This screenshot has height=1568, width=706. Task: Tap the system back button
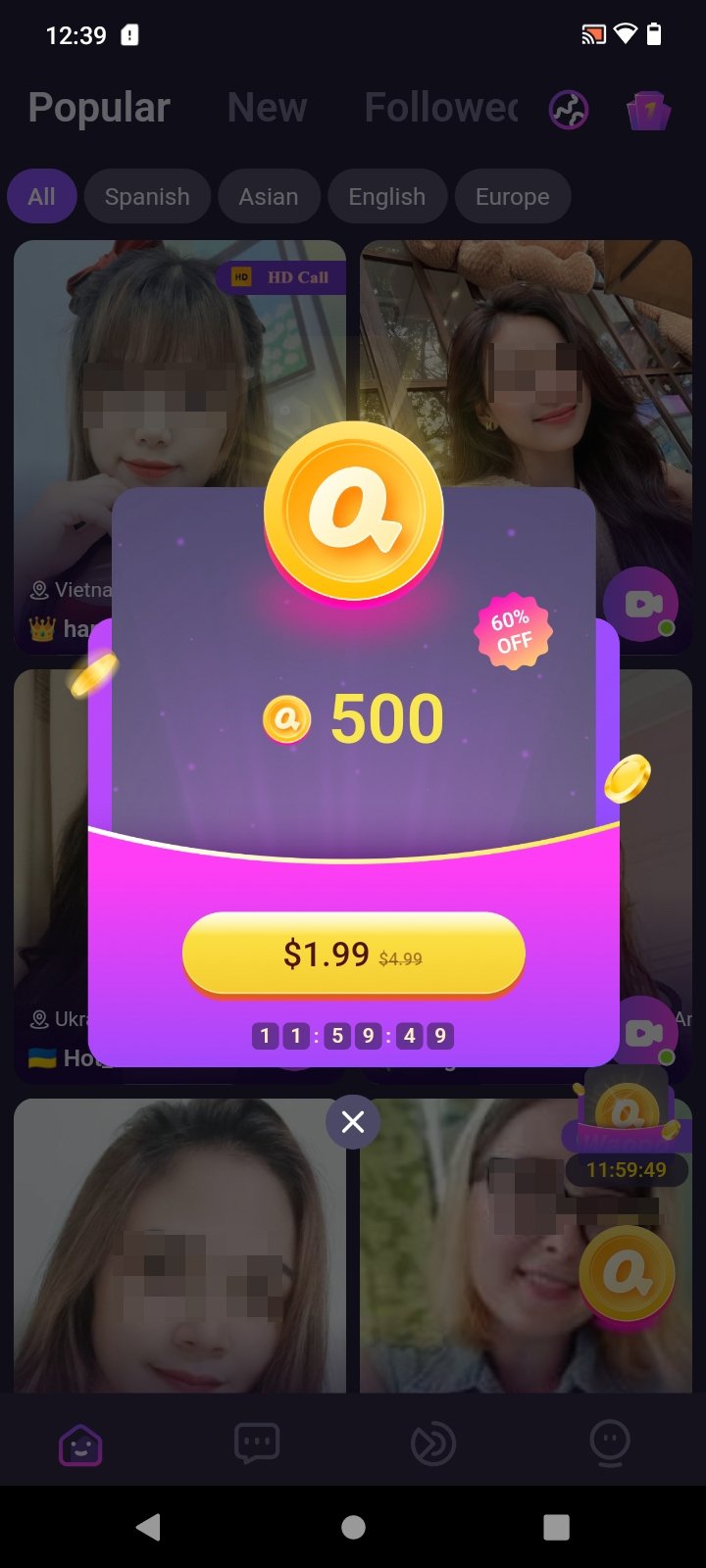click(149, 1527)
